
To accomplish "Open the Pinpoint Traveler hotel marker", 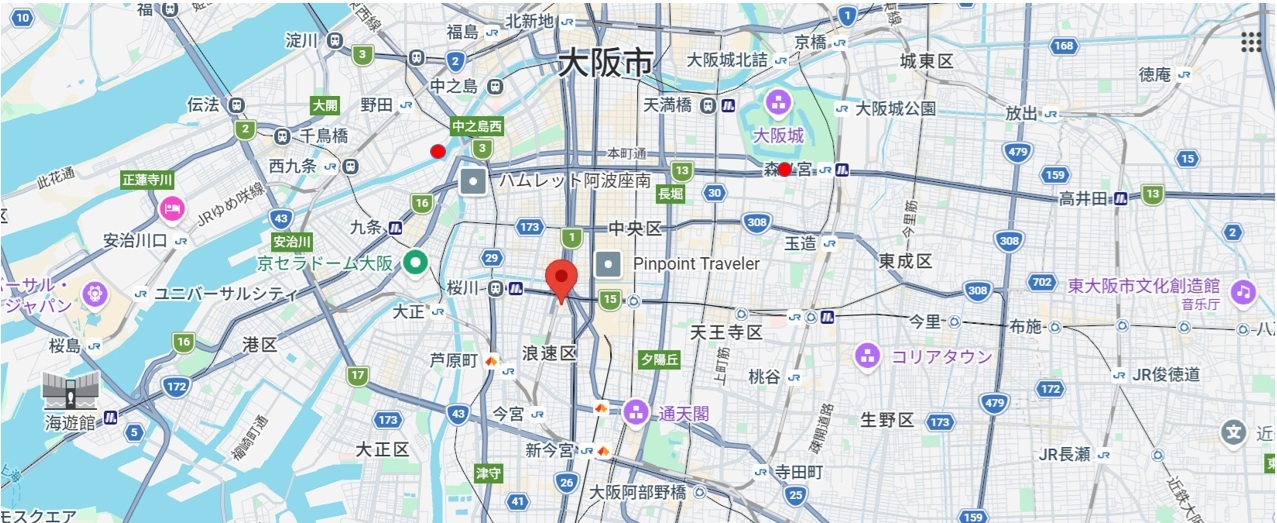I will (609, 264).
